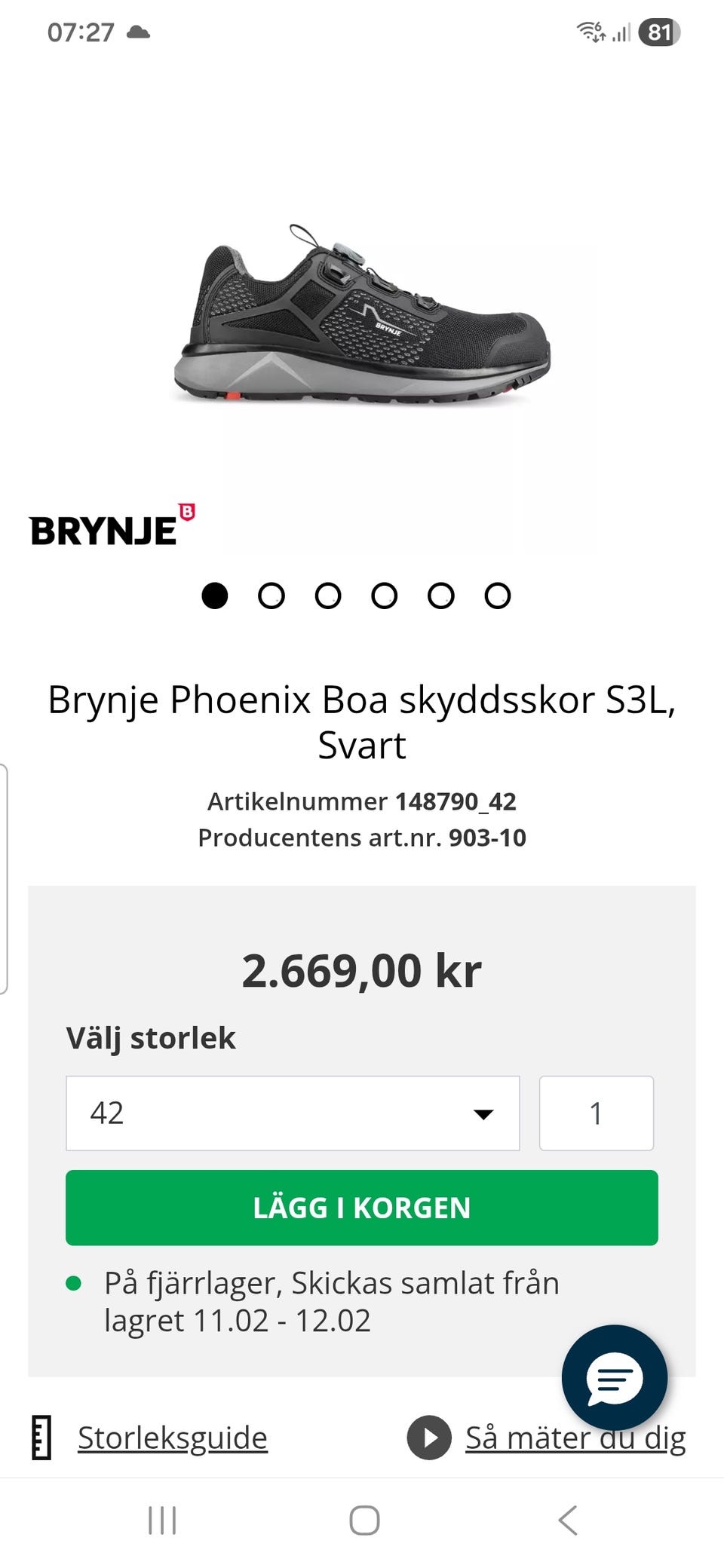Edit the quantity field showing 1
The image size is (724, 1568).
coord(596,1113)
